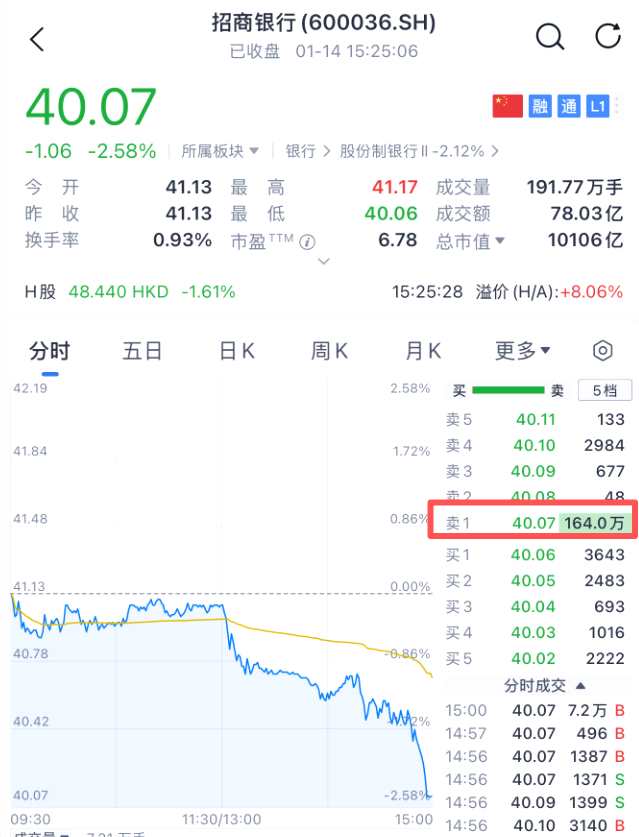Screen dimensions: 639x837
Task: Open stock search magnifier
Action: [550, 37]
